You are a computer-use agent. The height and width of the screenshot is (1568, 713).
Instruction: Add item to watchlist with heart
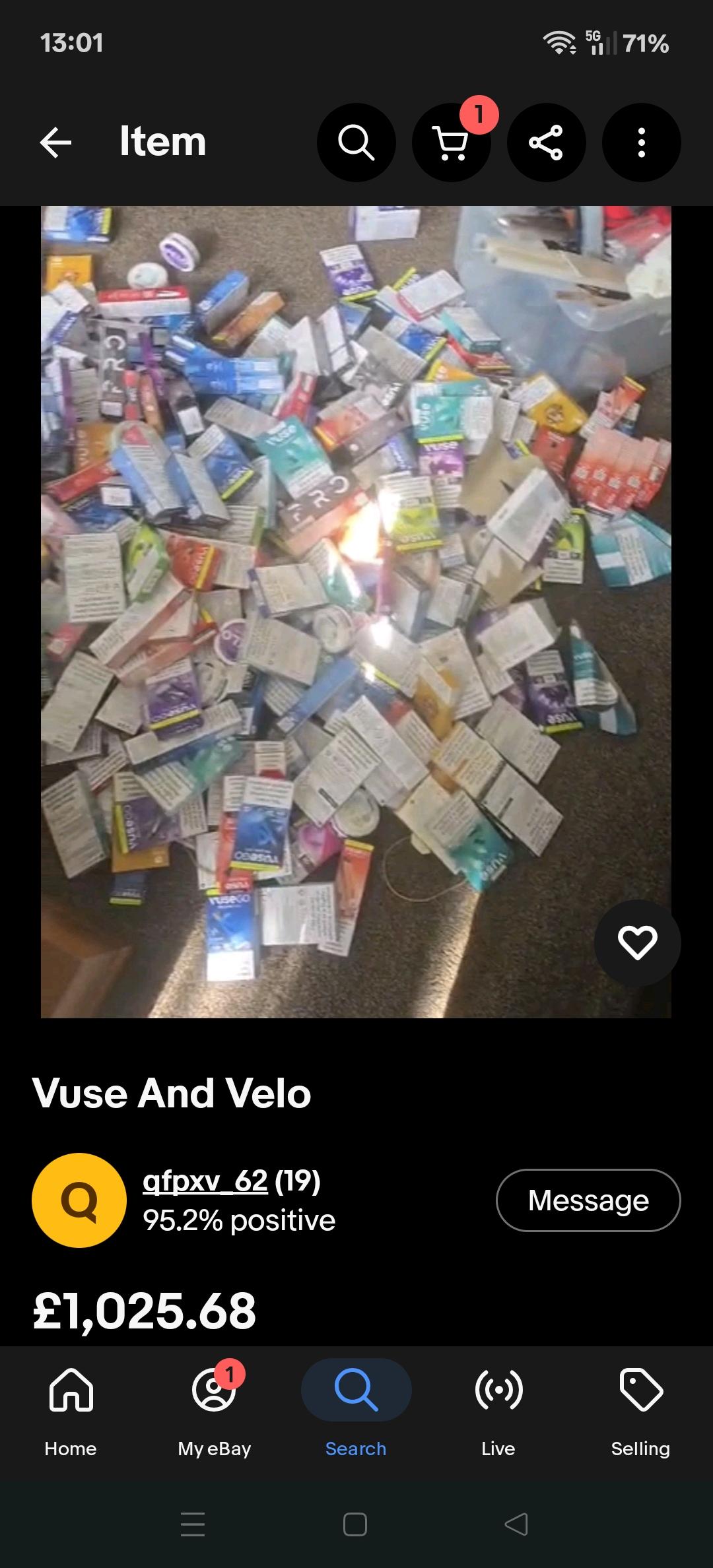tap(637, 942)
